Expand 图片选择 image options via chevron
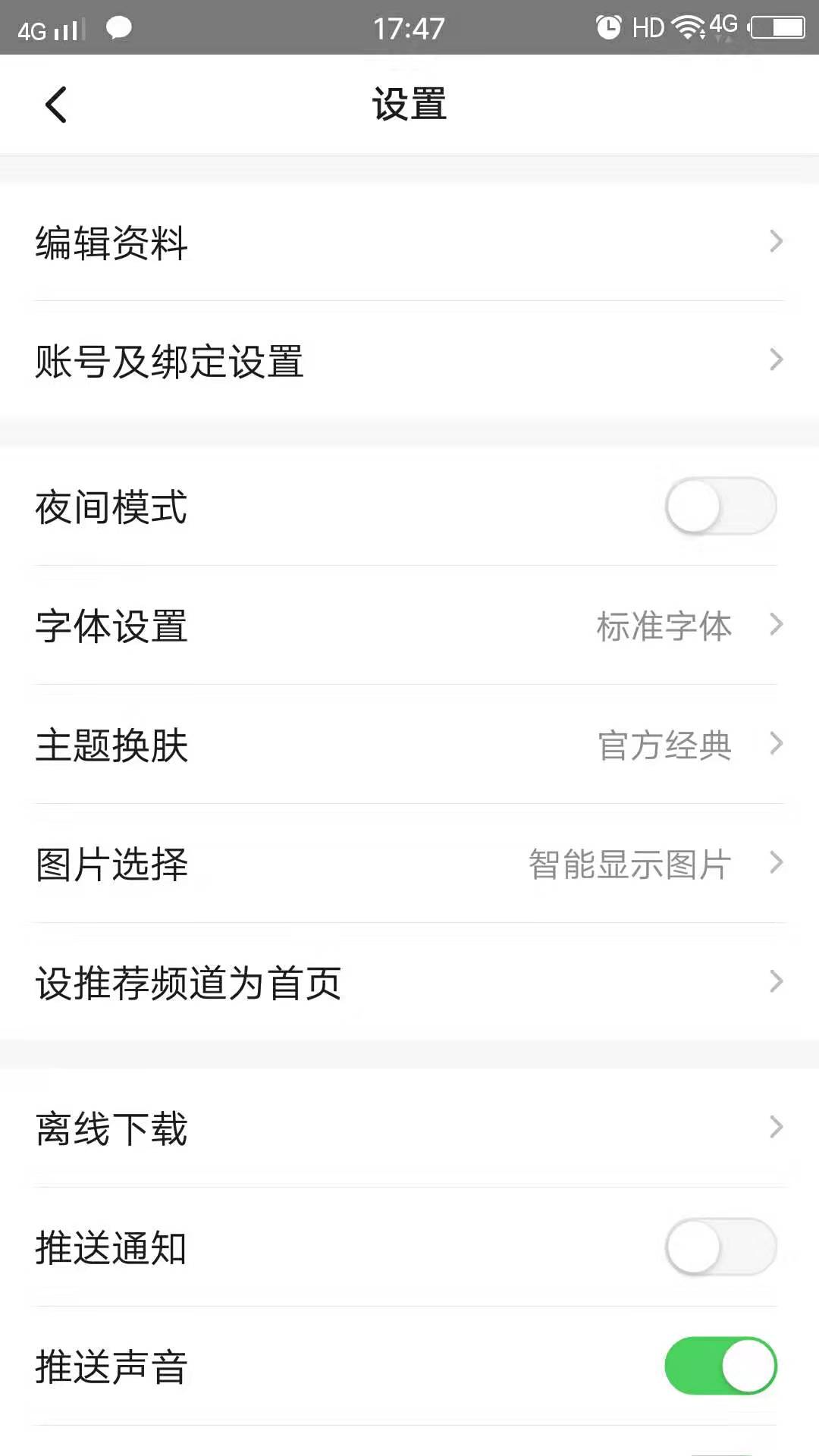The width and height of the screenshot is (819, 1456). point(775,862)
